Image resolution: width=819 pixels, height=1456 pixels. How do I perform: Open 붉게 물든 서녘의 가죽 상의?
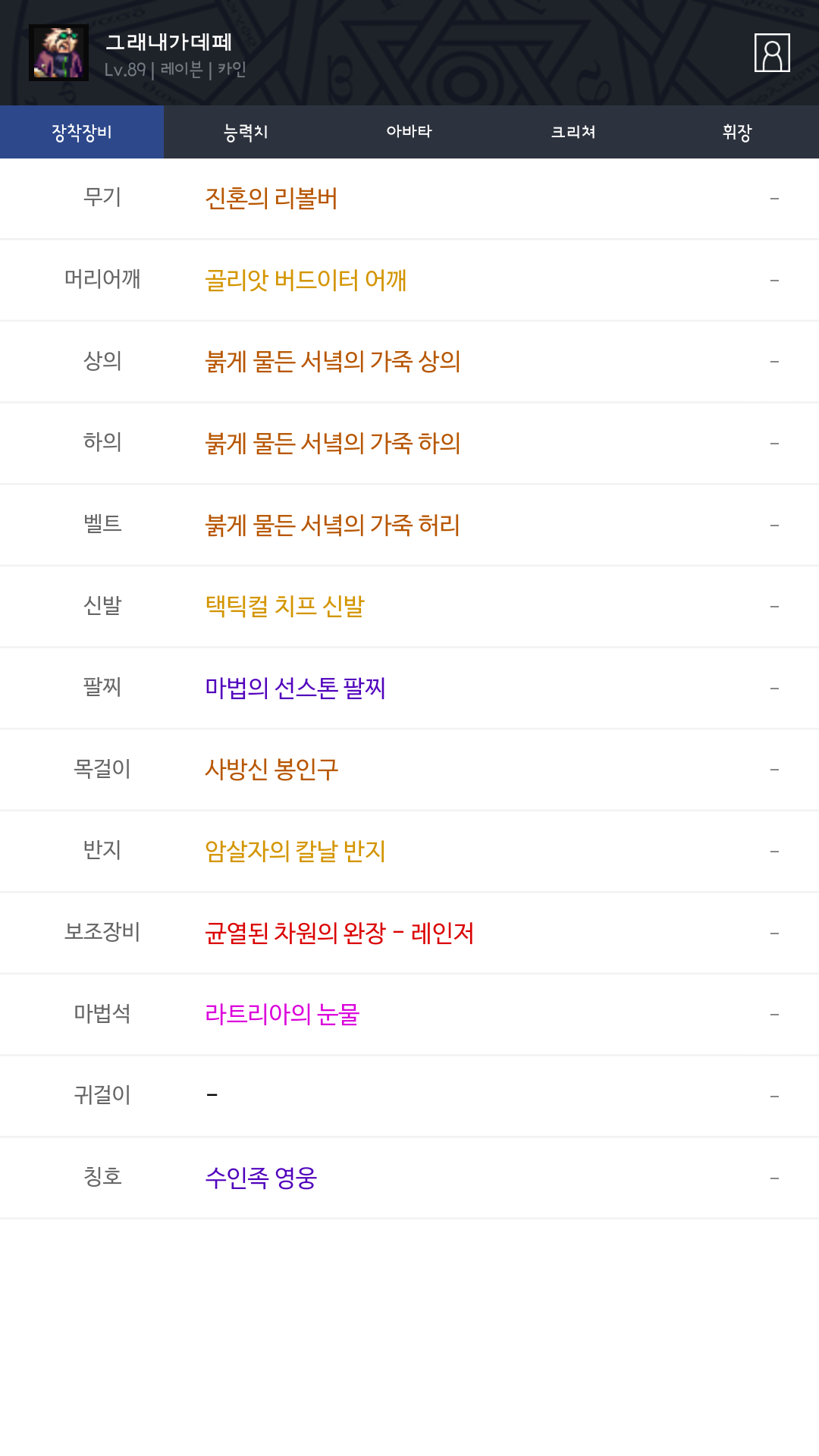point(333,362)
